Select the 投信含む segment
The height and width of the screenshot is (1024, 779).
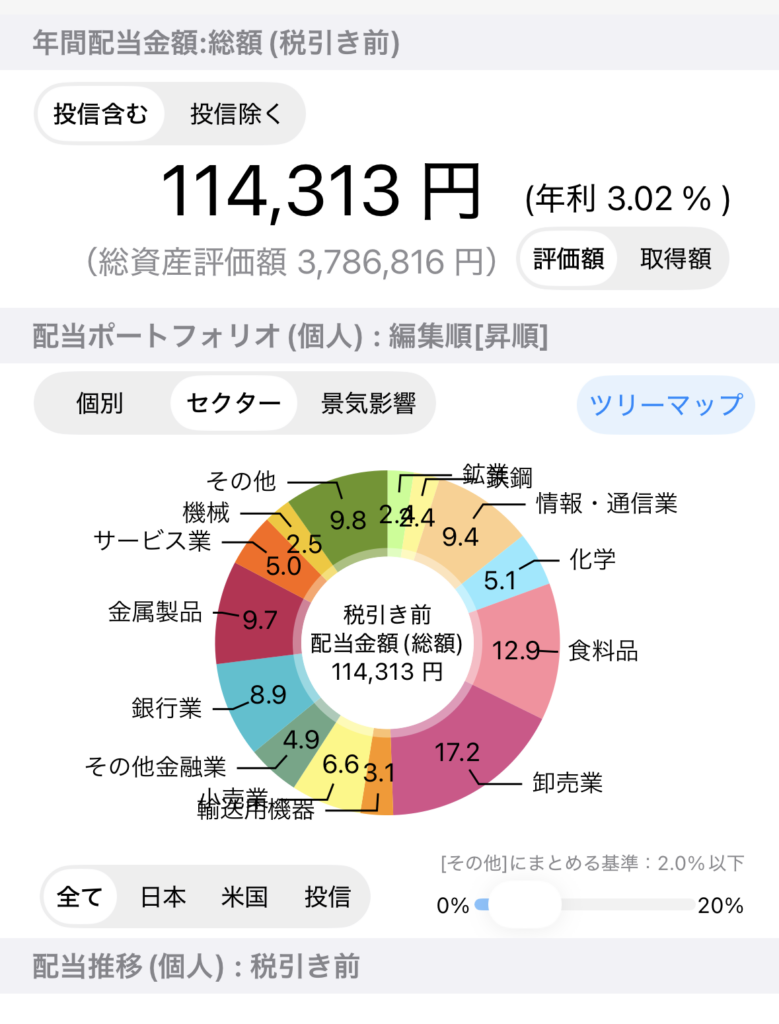100,115
